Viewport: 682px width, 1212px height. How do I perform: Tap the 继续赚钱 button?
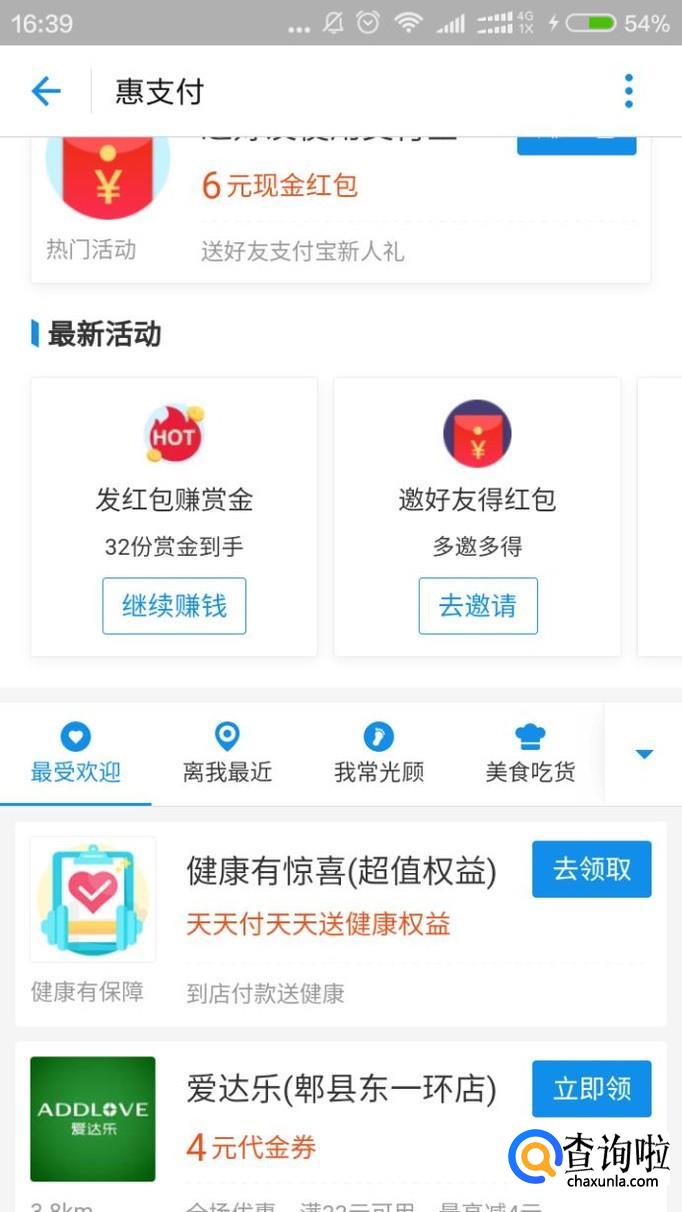click(x=174, y=606)
